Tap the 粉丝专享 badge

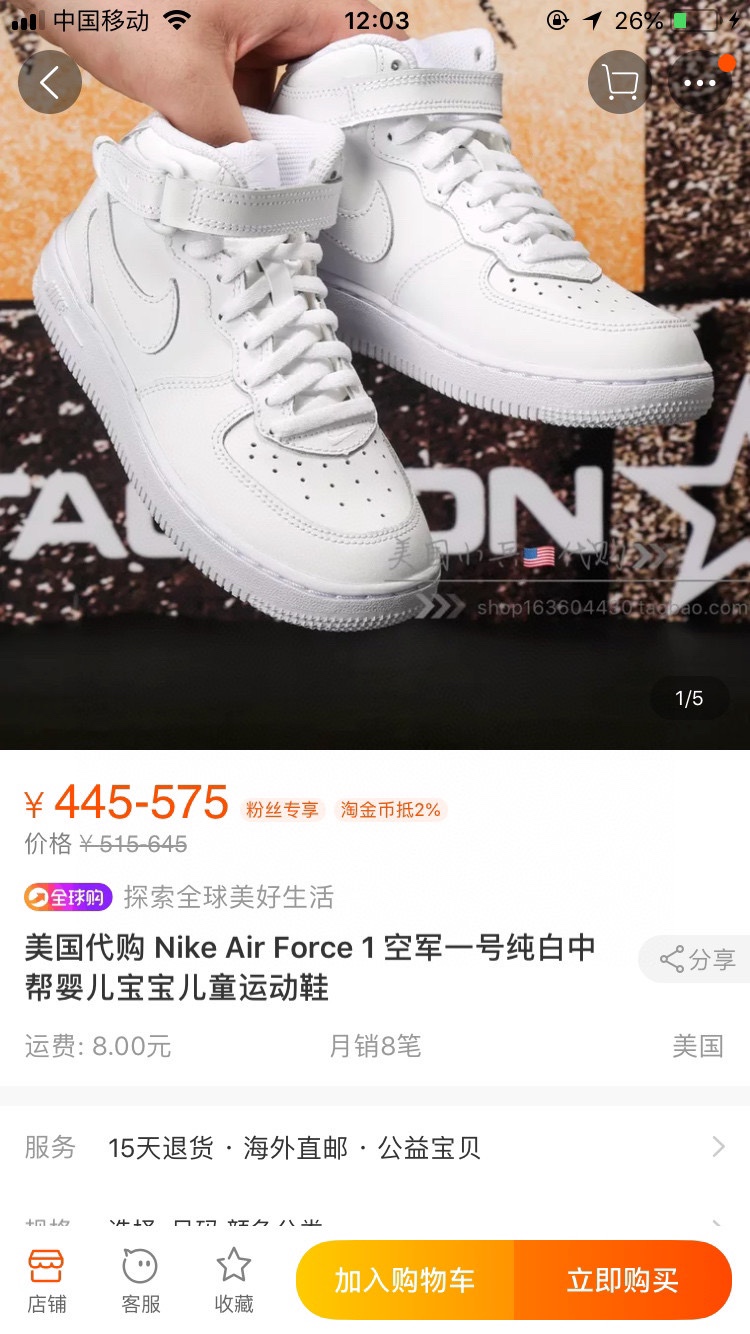(x=283, y=806)
